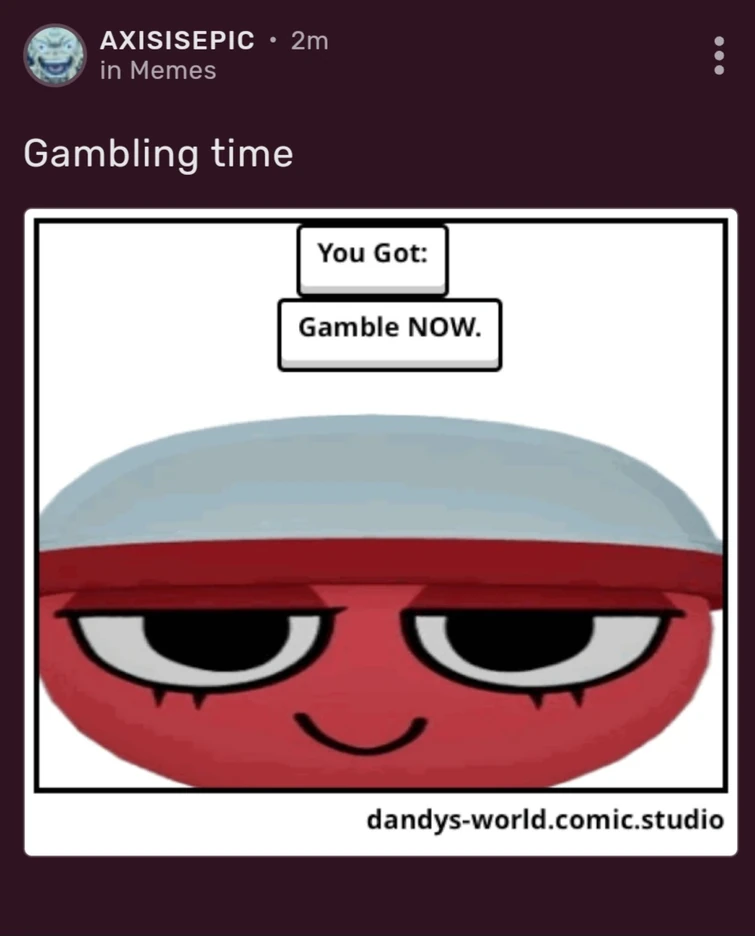Screen dimensions: 755x936
Task: Open the avatar thumbnail in the post header
Action: click(x=52, y=55)
